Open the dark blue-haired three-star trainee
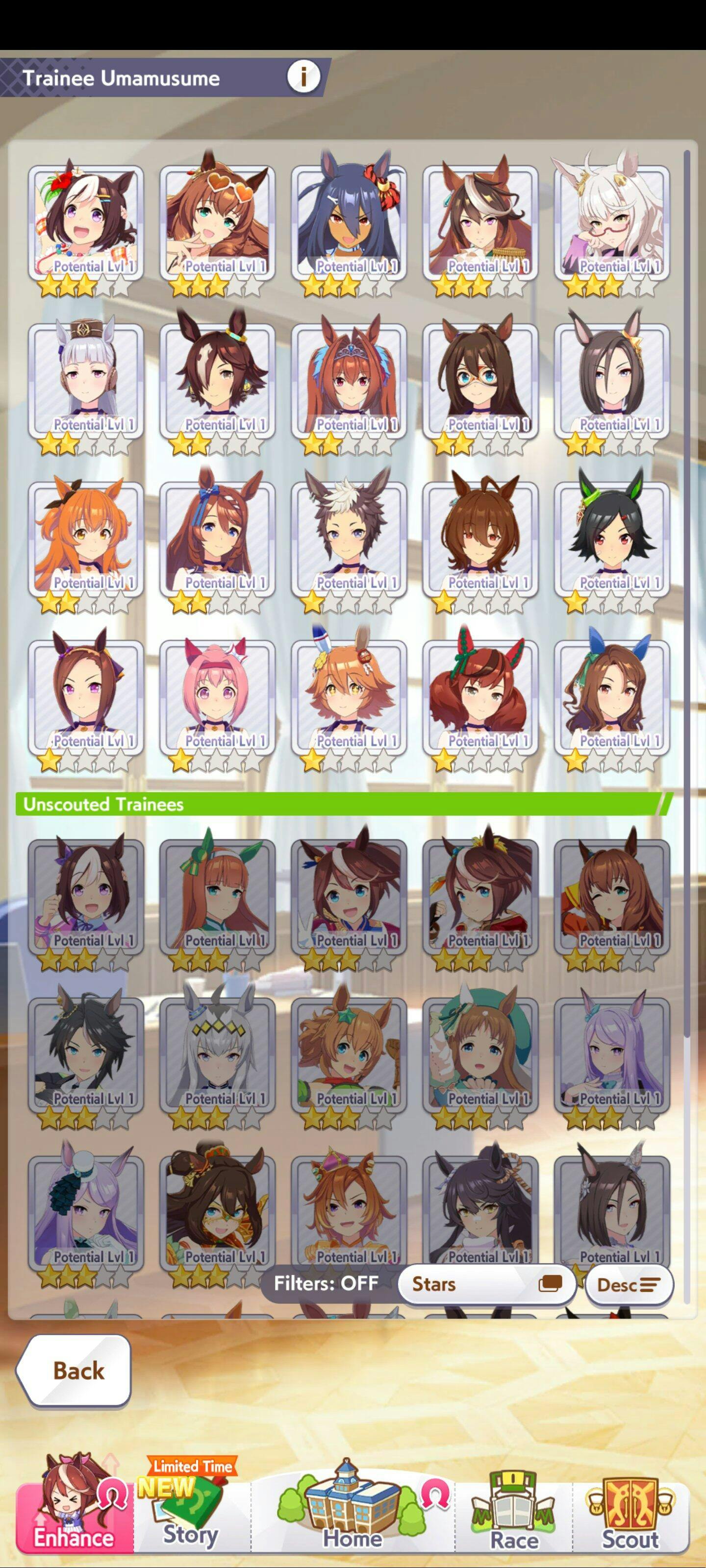 (349, 222)
